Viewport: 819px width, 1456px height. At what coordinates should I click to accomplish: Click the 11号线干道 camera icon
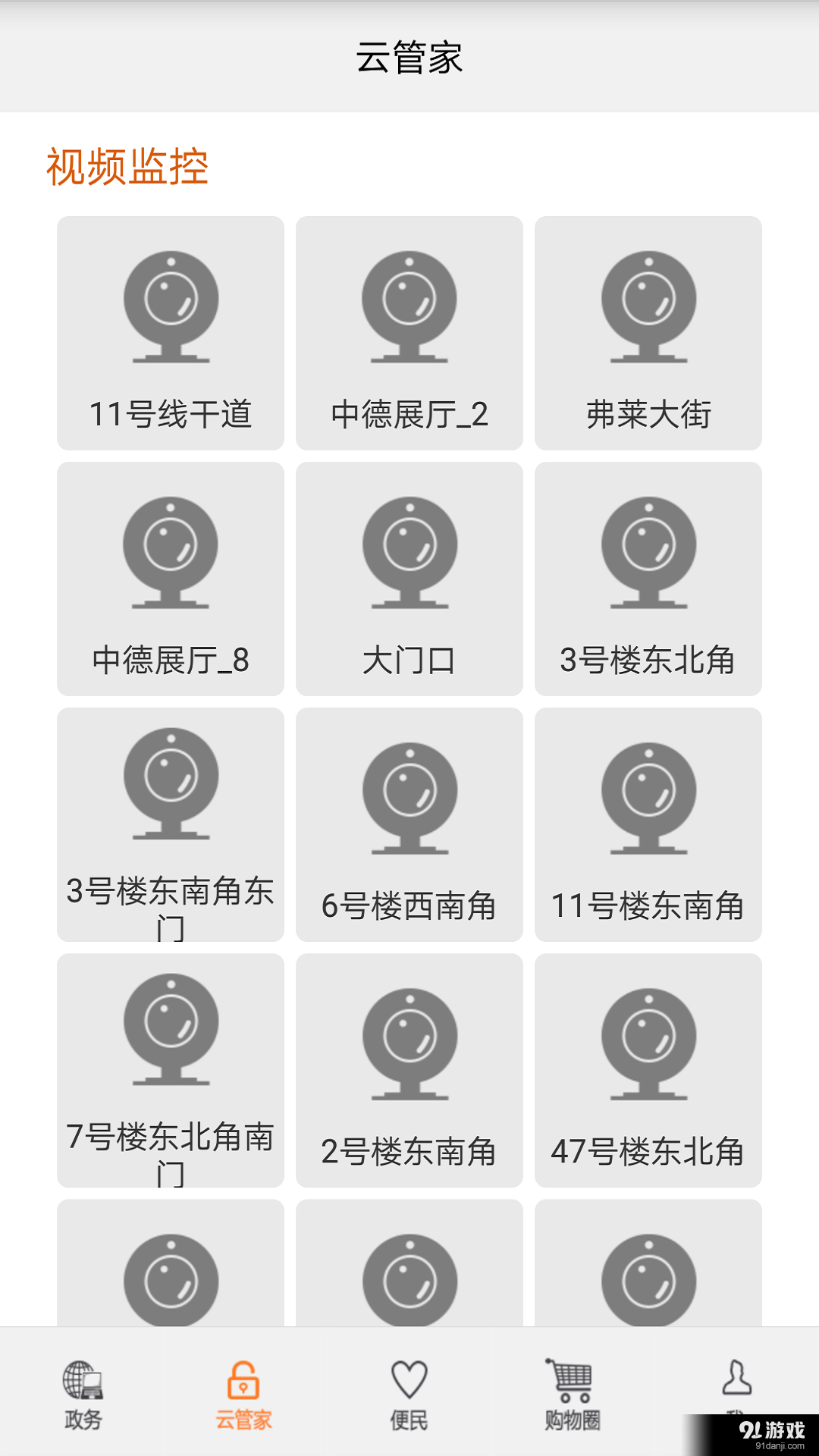pos(171,307)
